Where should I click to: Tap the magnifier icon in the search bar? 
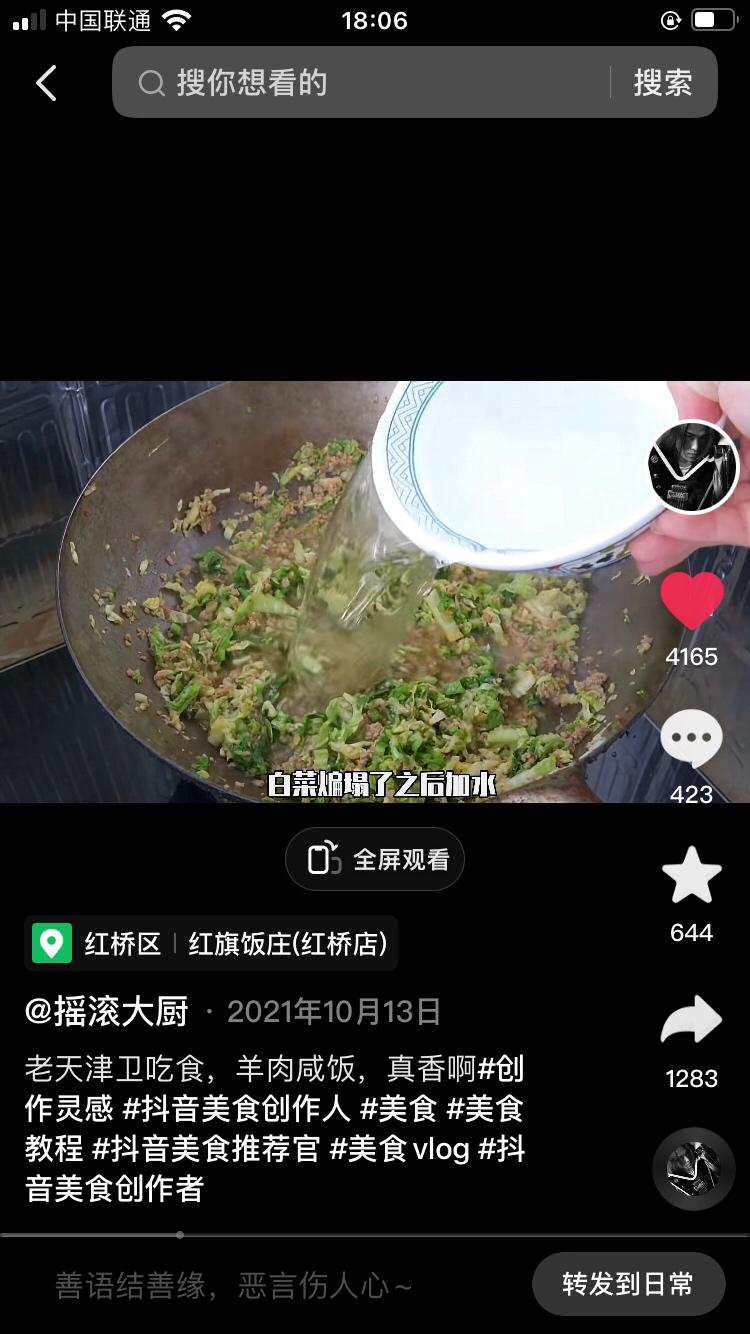(x=152, y=83)
